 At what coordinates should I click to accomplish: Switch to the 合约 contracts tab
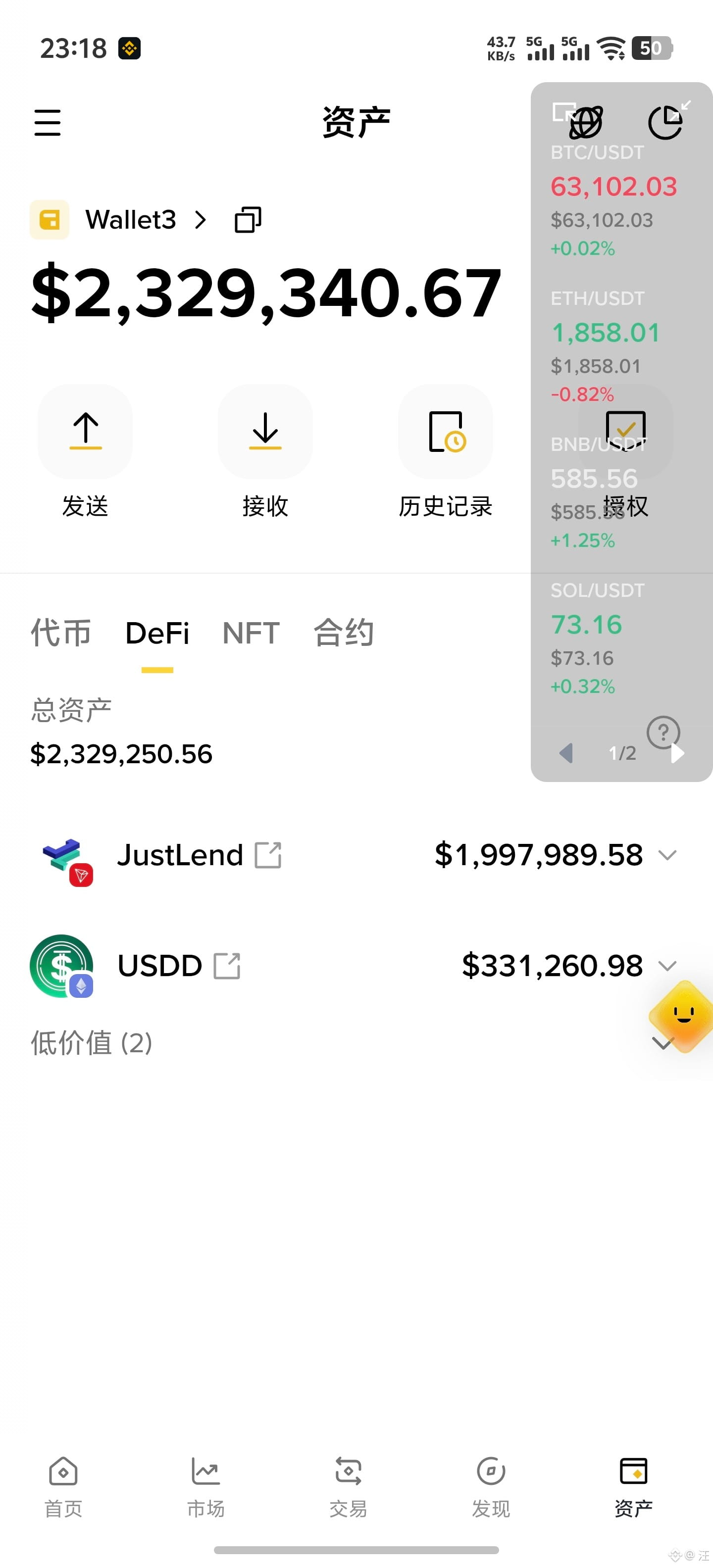click(x=344, y=633)
